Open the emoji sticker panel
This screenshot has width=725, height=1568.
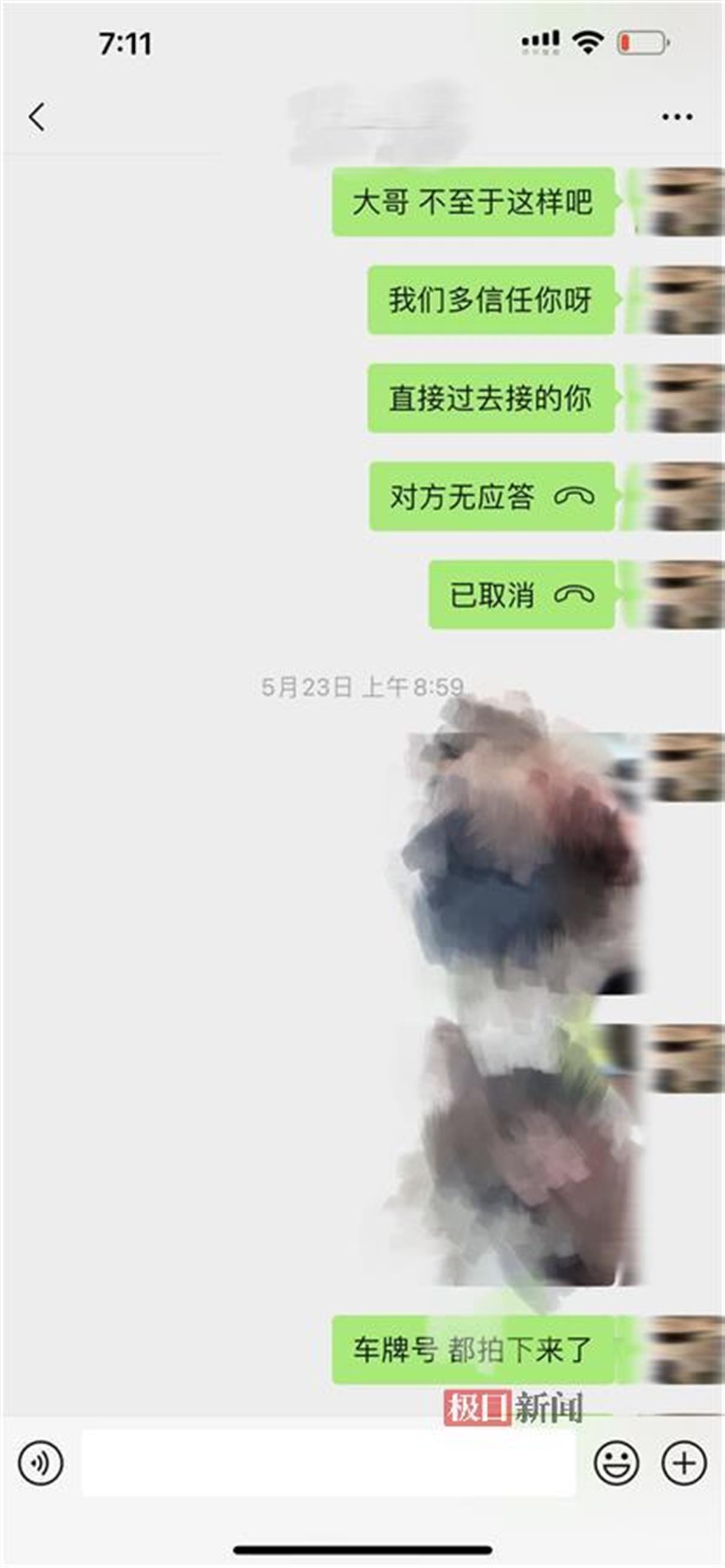click(x=616, y=1462)
